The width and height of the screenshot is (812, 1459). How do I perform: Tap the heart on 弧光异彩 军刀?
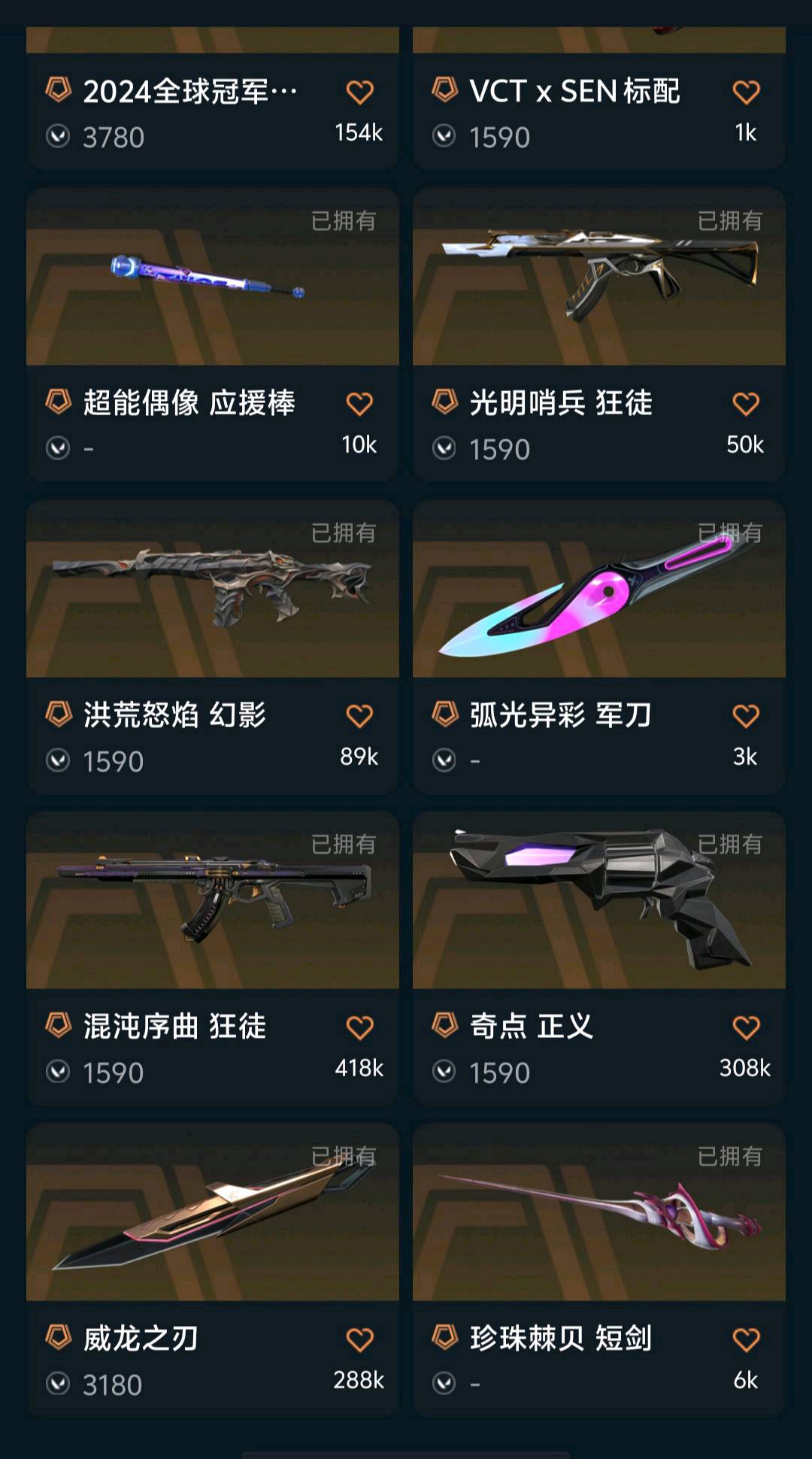pyautogui.click(x=746, y=716)
